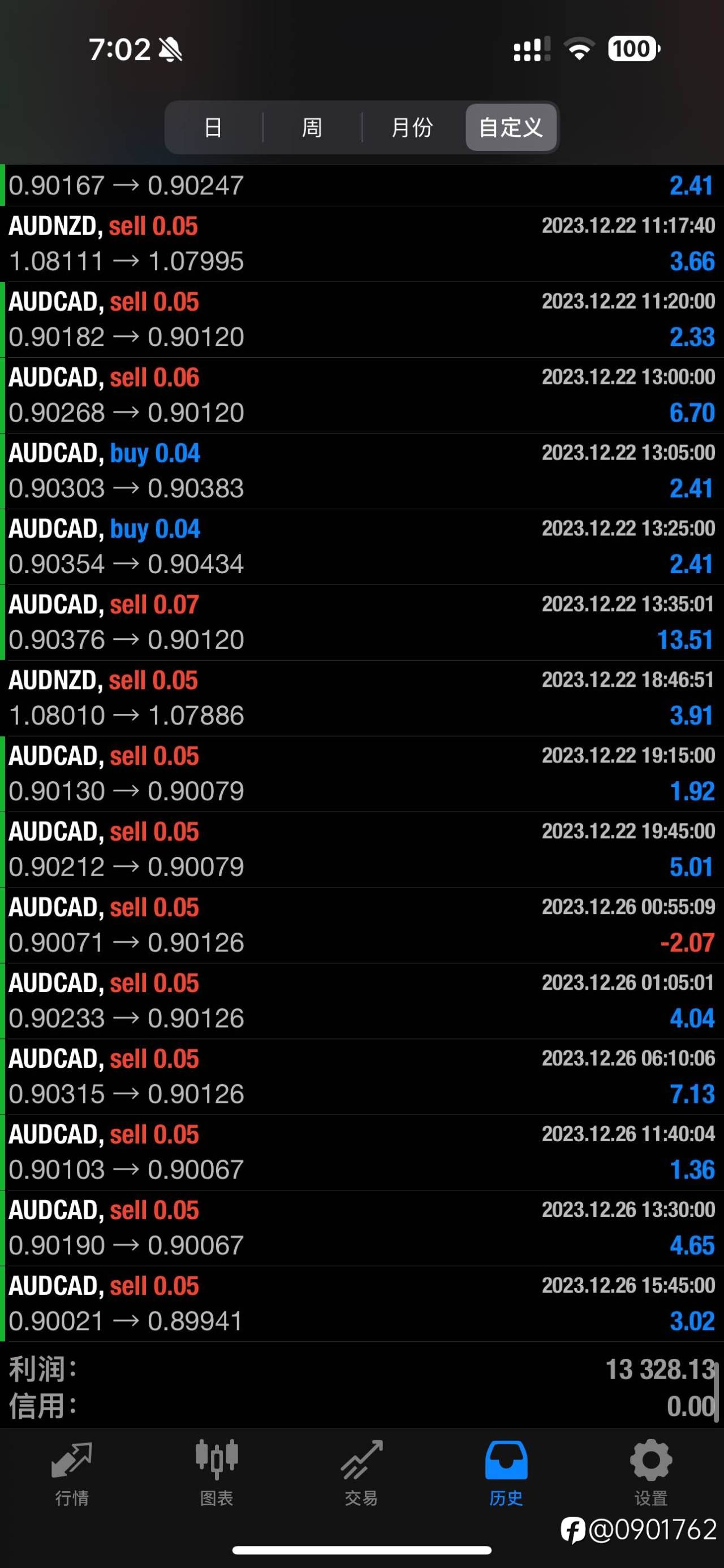Screen dimensions: 724x1568
Task: Open the 行情 quotes tab
Action: click(72, 1473)
